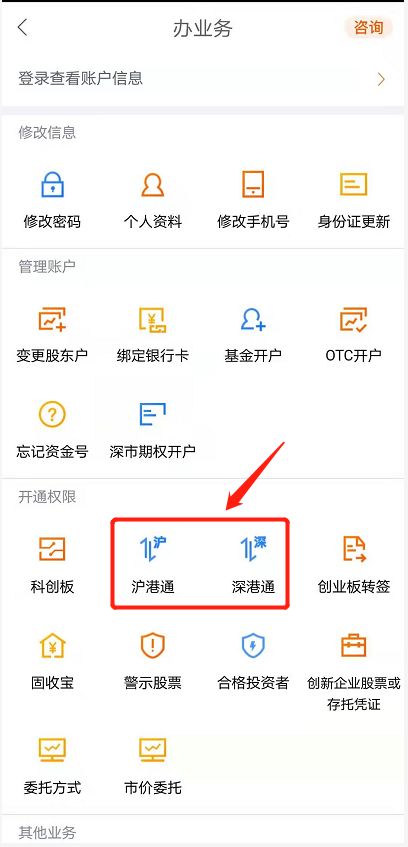The width and height of the screenshot is (408, 847).
Task: Select 修改手机号
Action: pos(253,199)
